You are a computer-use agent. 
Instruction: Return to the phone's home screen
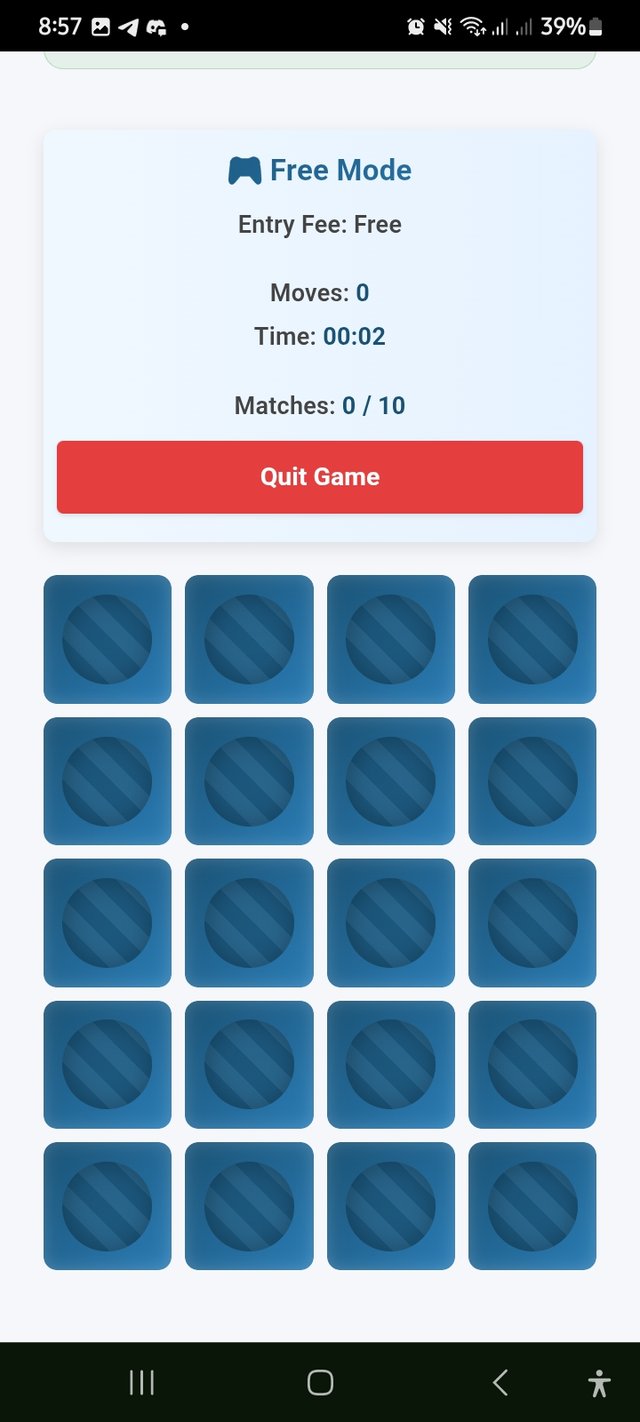pyautogui.click(x=320, y=1382)
